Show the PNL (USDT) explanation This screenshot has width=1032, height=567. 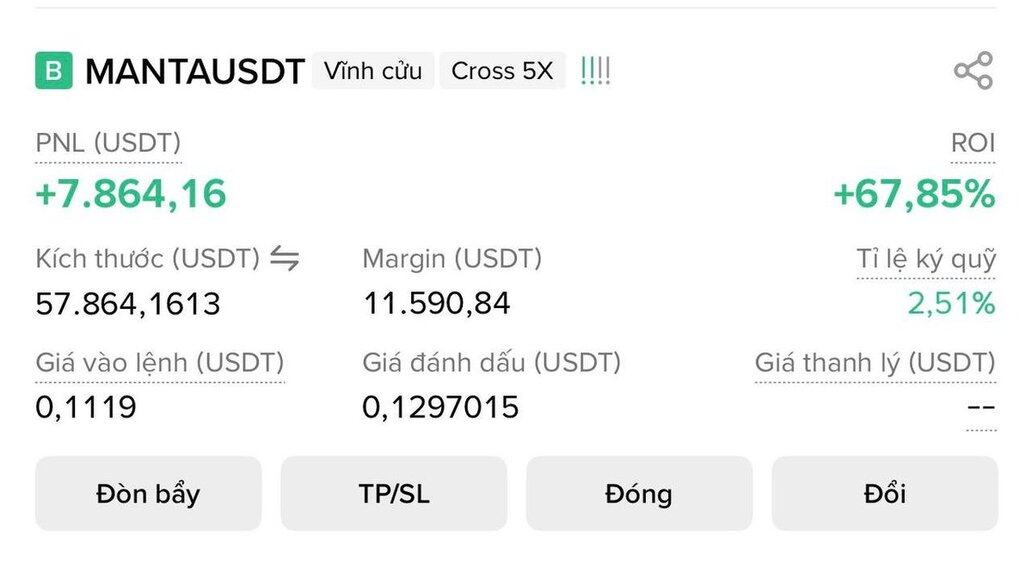point(108,144)
